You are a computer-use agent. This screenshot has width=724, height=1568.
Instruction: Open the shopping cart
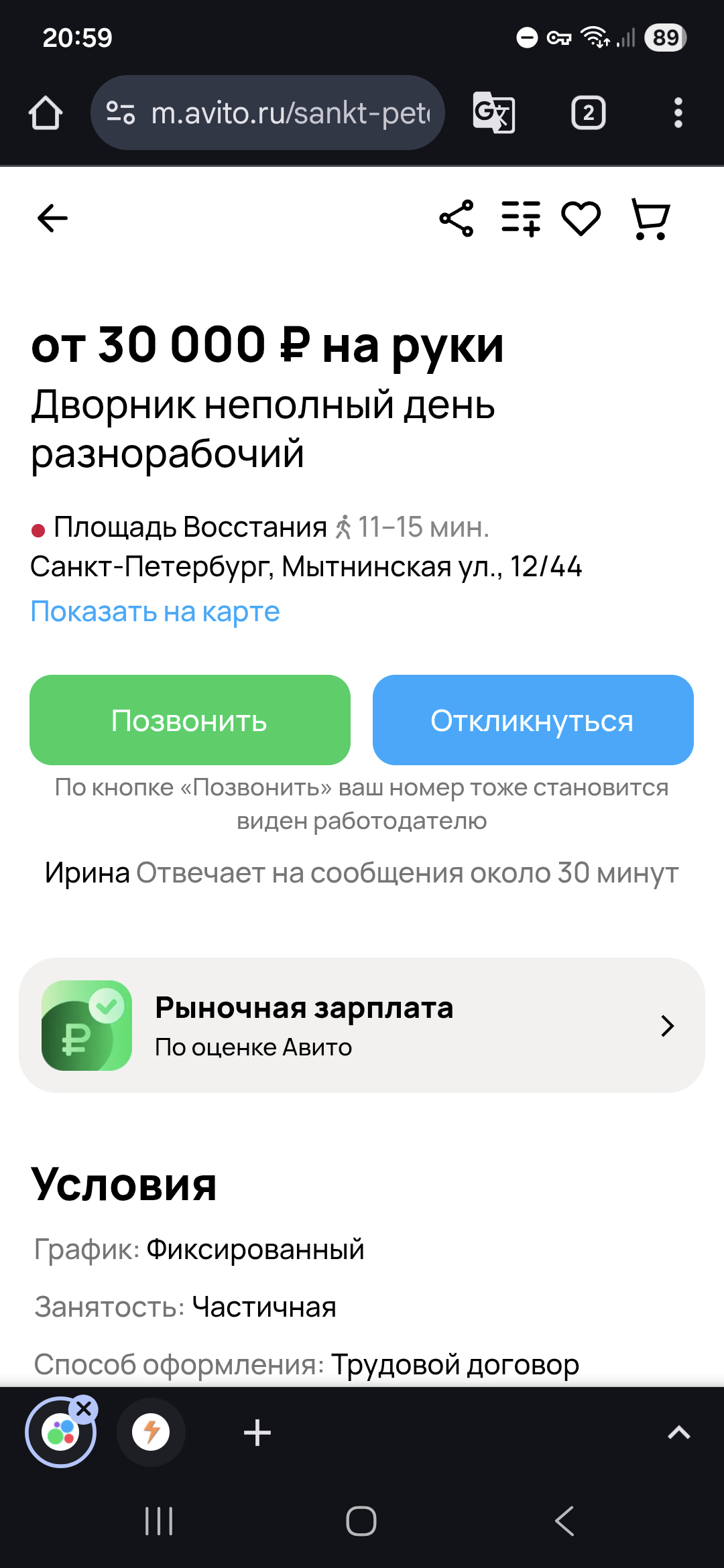[650, 218]
